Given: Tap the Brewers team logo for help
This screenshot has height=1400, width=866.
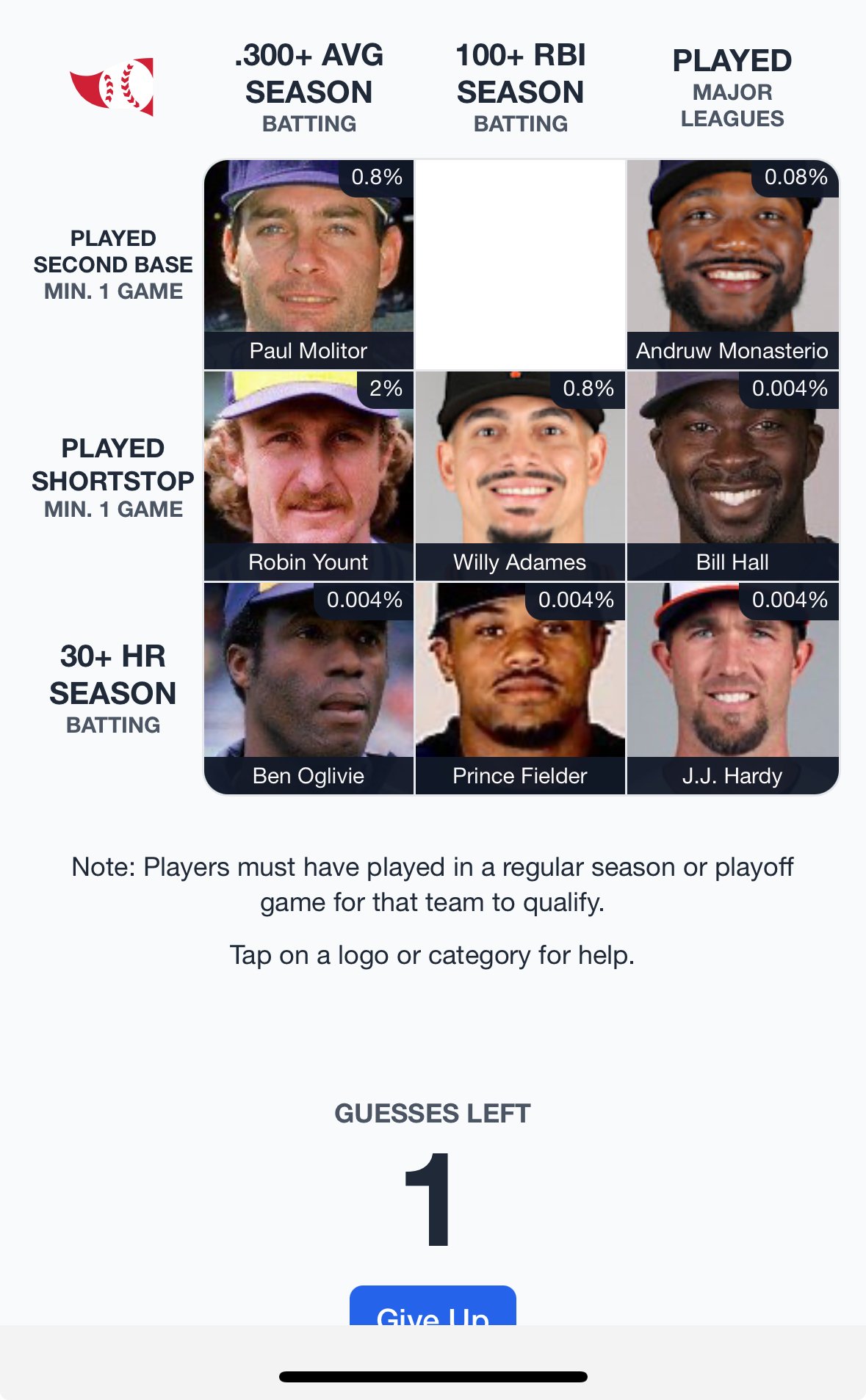Looking at the screenshot, I should (112, 87).
